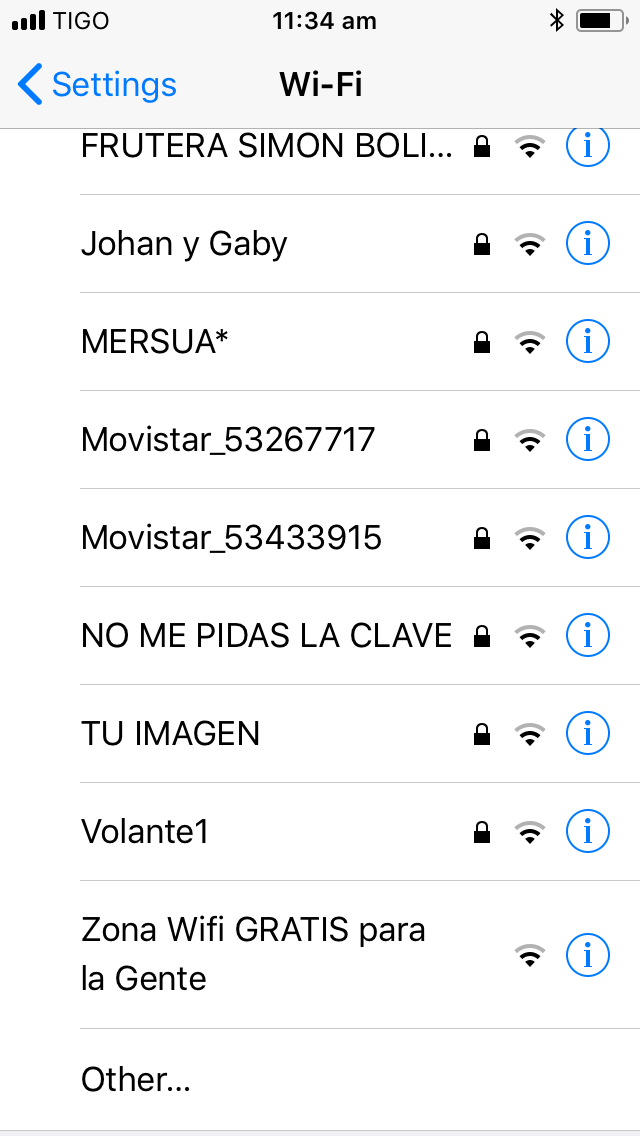Go back to Settings
Screen dimensions: 640x1136
tap(97, 85)
